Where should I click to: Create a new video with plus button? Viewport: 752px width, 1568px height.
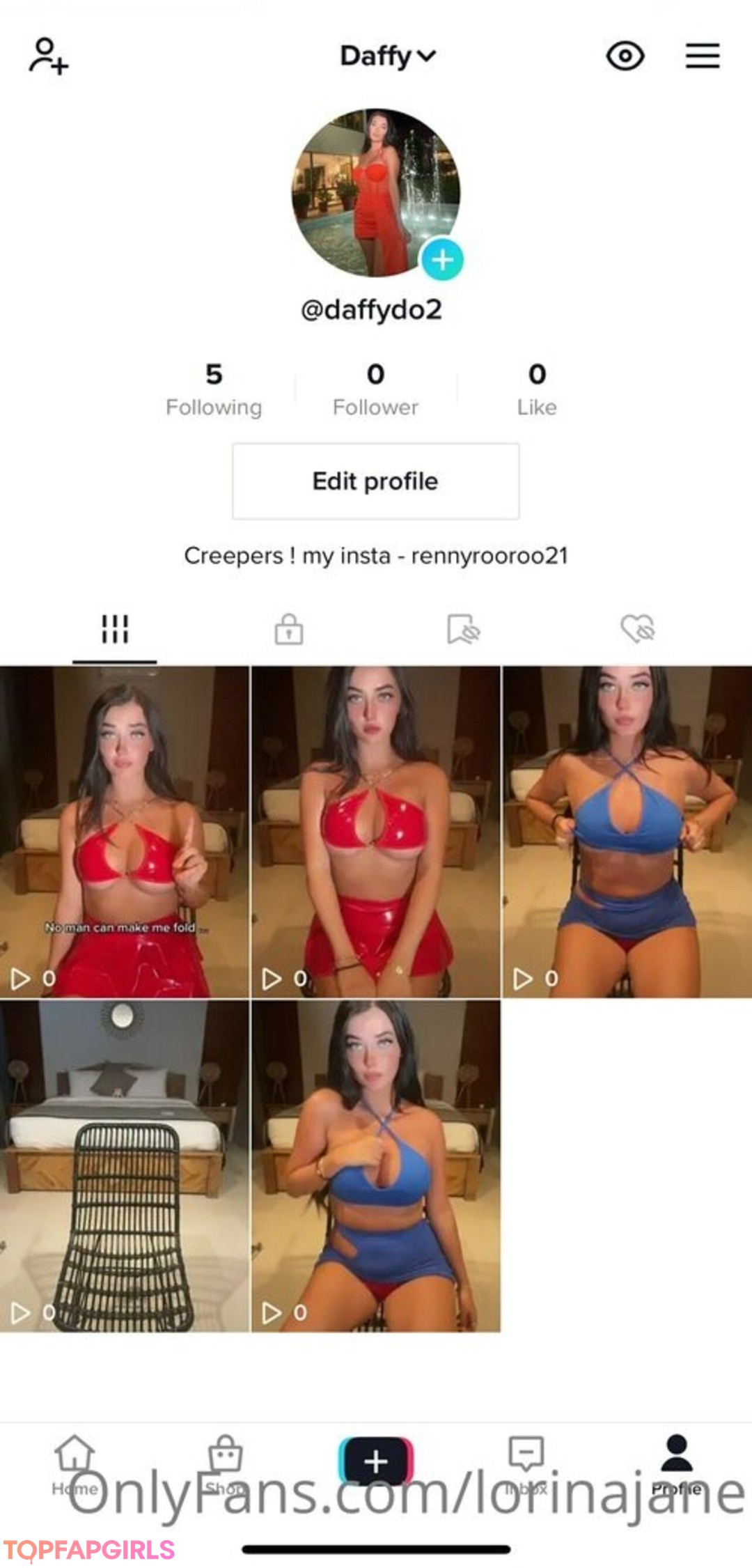(375, 1461)
